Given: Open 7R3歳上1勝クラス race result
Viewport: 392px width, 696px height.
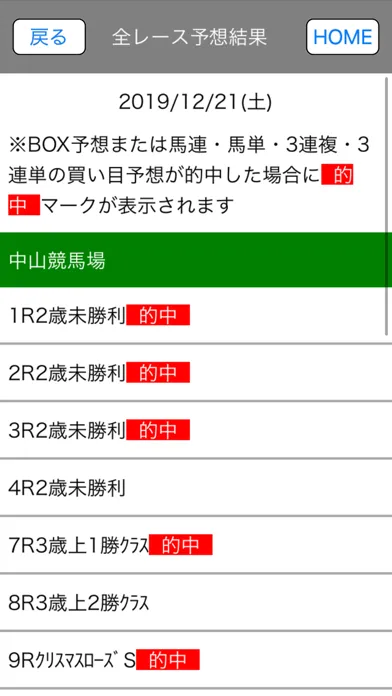Looking at the screenshot, I should (x=196, y=545).
